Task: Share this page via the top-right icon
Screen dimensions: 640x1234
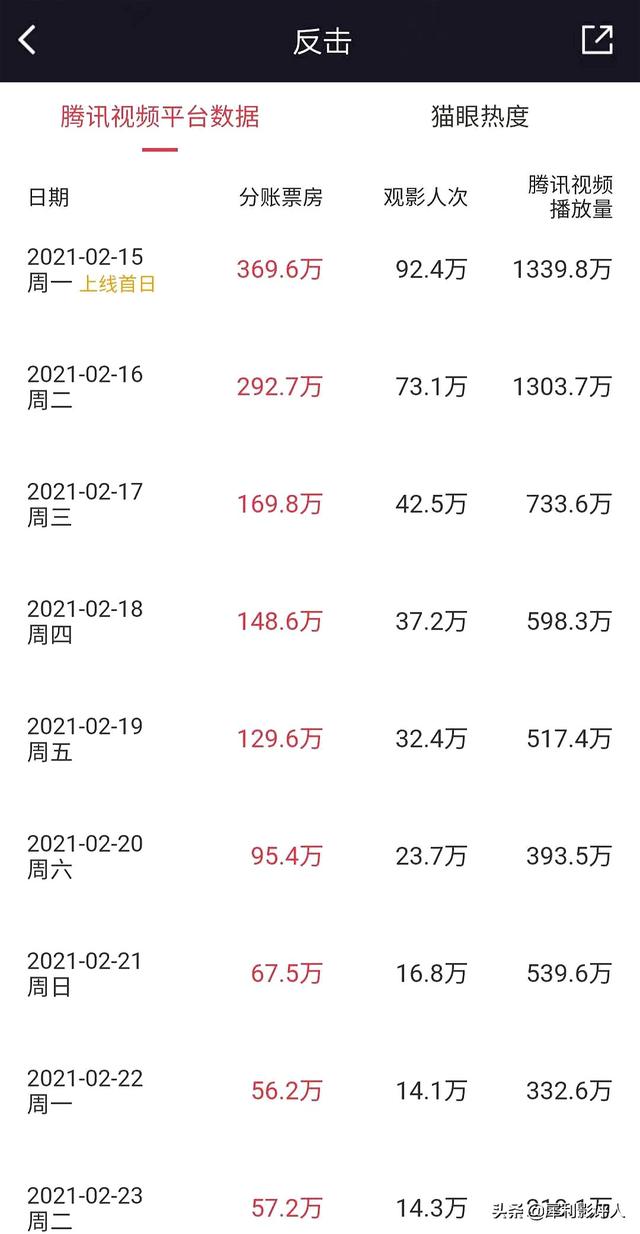Action: click(597, 40)
